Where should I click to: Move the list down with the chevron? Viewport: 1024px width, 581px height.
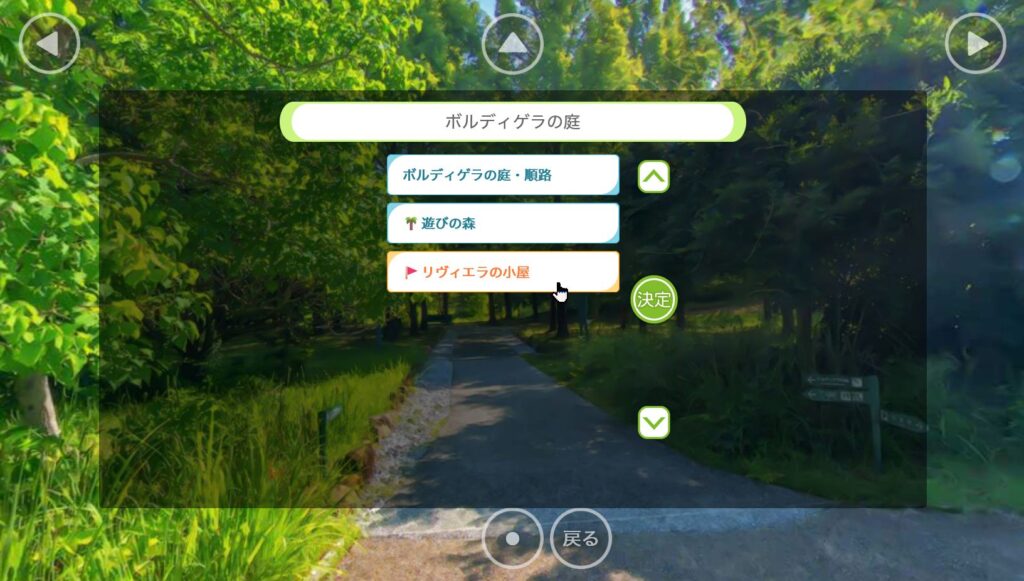[653, 423]
